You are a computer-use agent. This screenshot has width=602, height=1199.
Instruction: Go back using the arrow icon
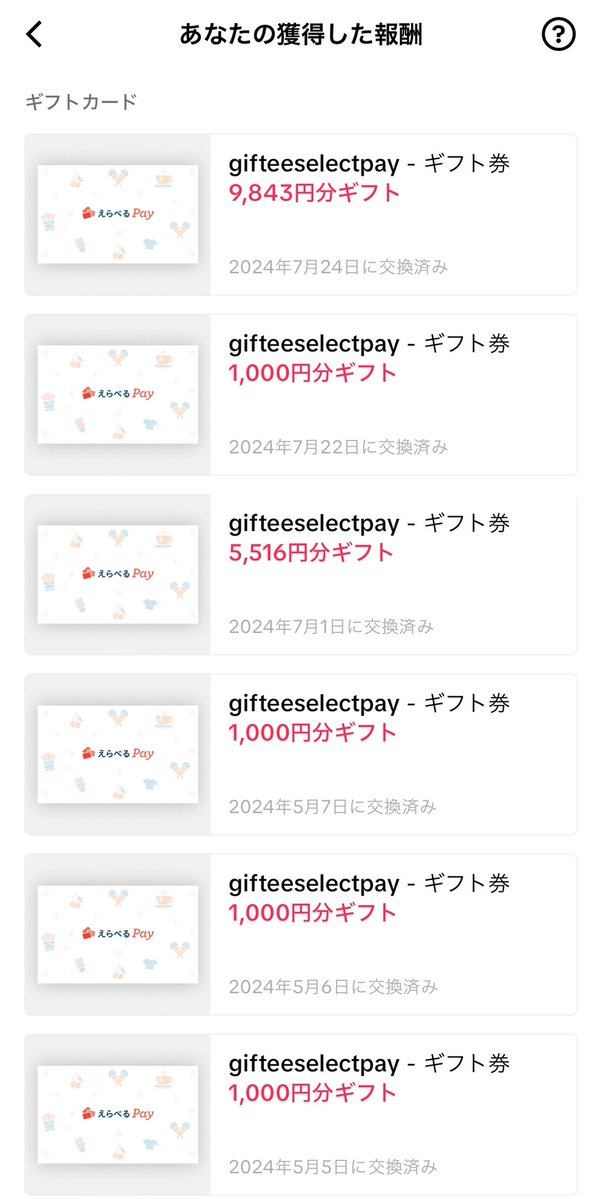pyautogui.click(x=35, y=35)
